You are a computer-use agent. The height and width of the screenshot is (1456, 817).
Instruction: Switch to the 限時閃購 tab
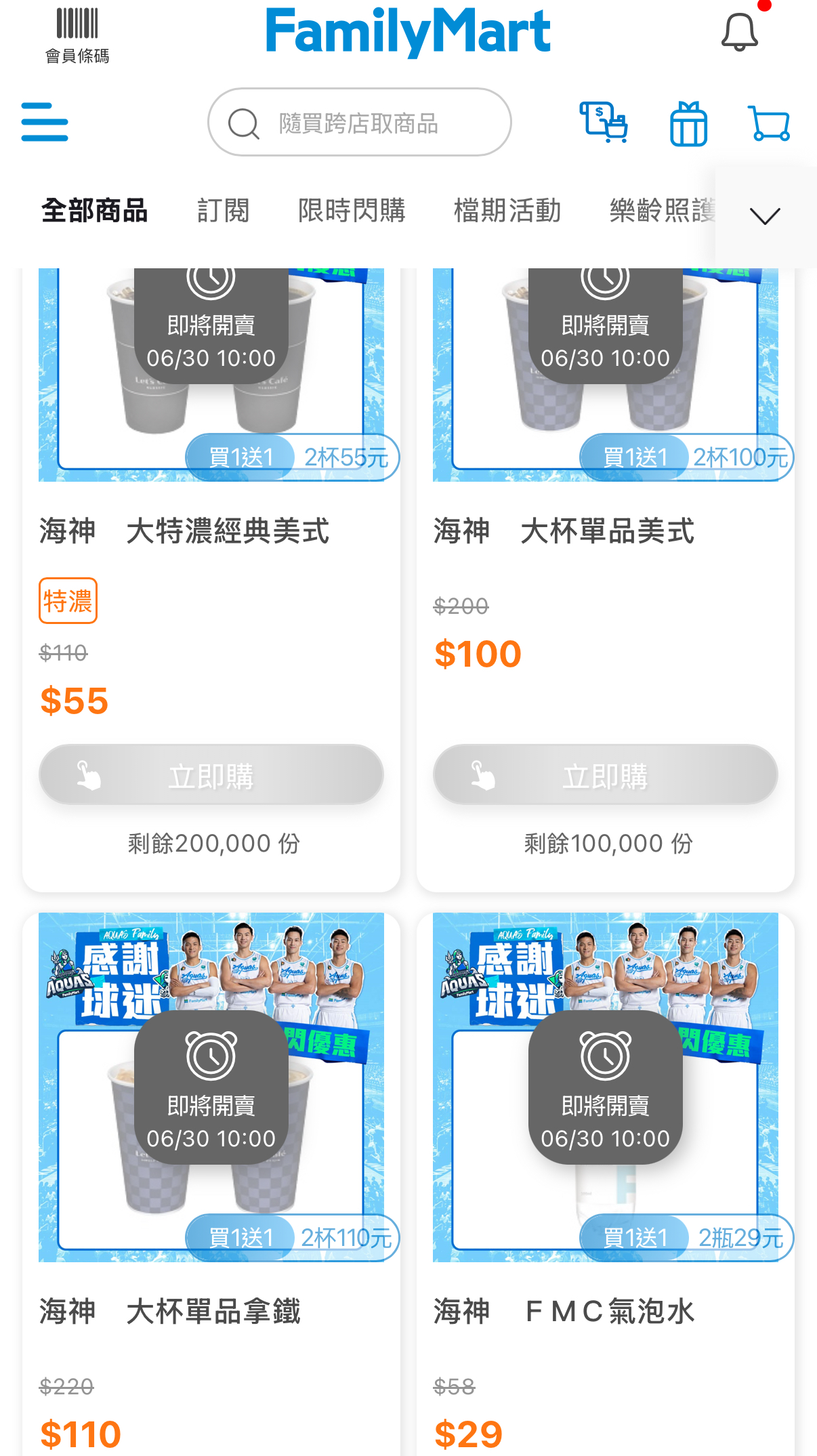(352, 211)
